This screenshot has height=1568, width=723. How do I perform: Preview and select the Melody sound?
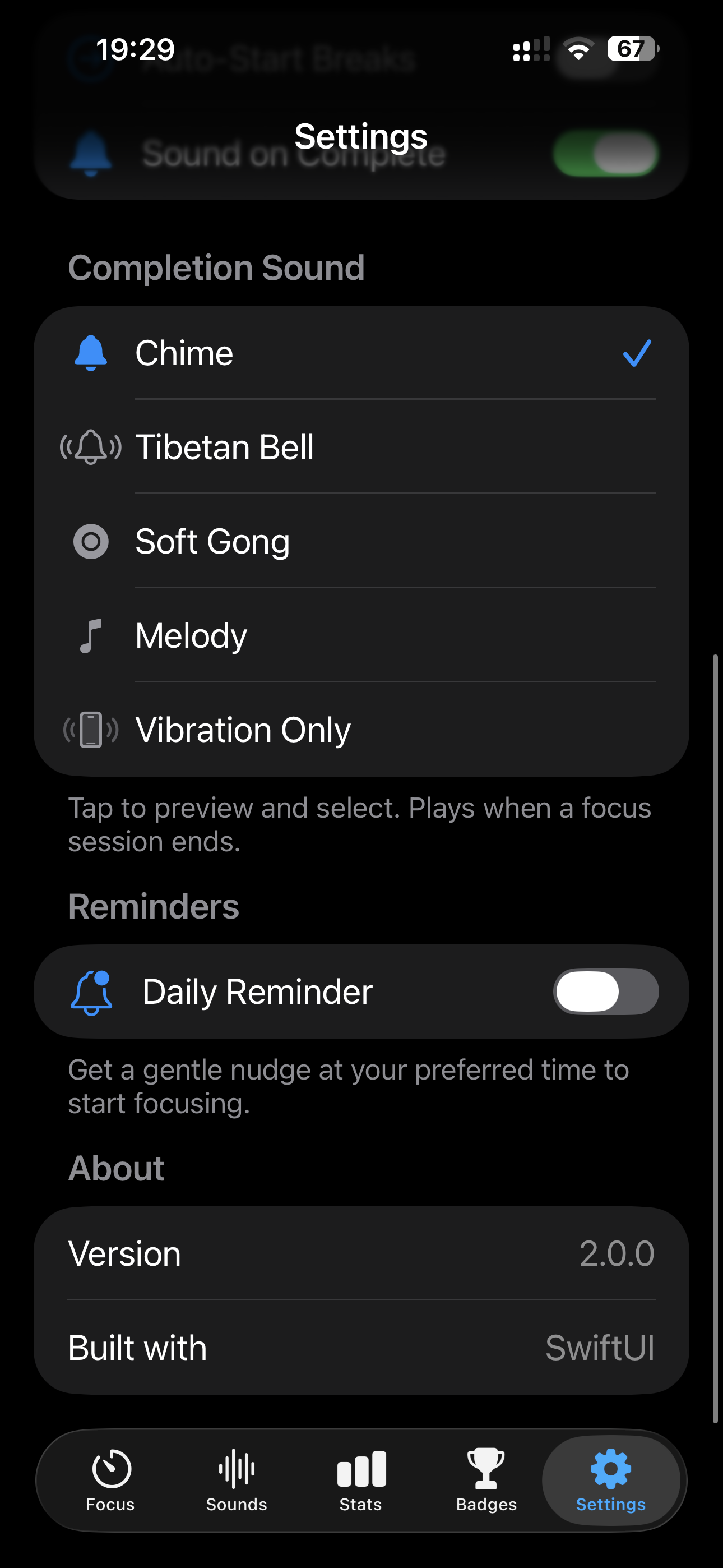(361, 635)
